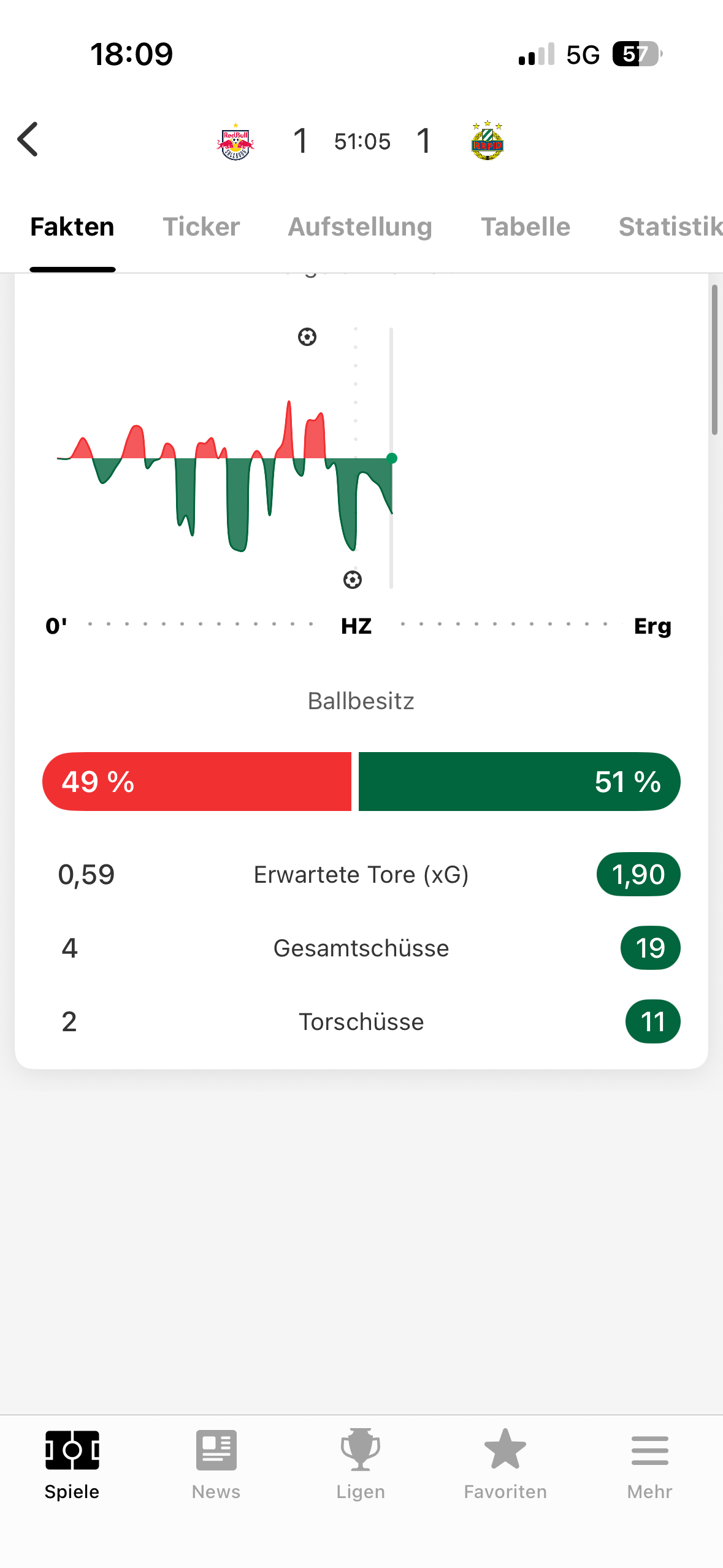Open the Red Bull Salzburg team logo
Image resolution: width=723 pixels, height=1568 pixels.
[x=235, y=141]
